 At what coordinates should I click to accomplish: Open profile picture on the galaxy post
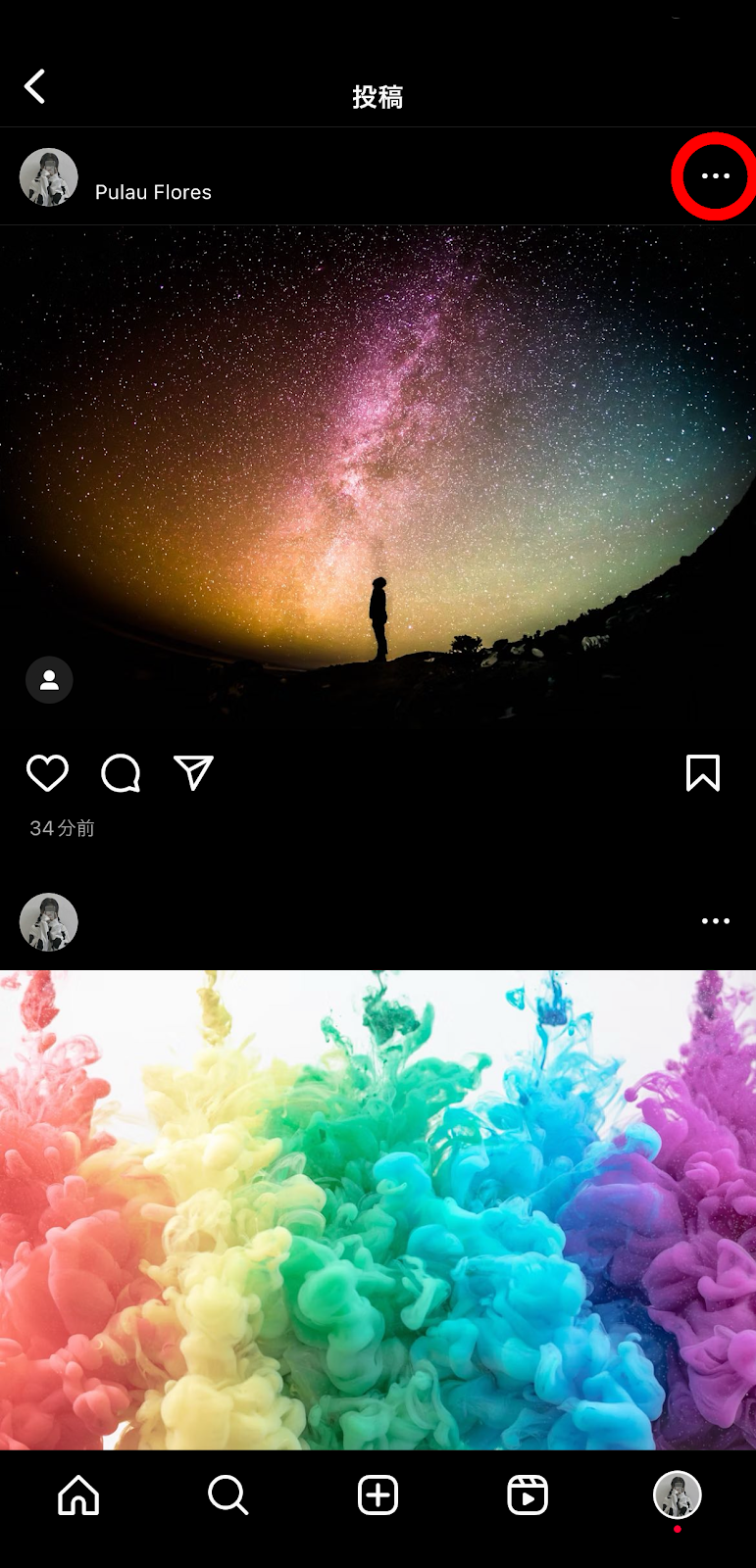coord(49,177)
